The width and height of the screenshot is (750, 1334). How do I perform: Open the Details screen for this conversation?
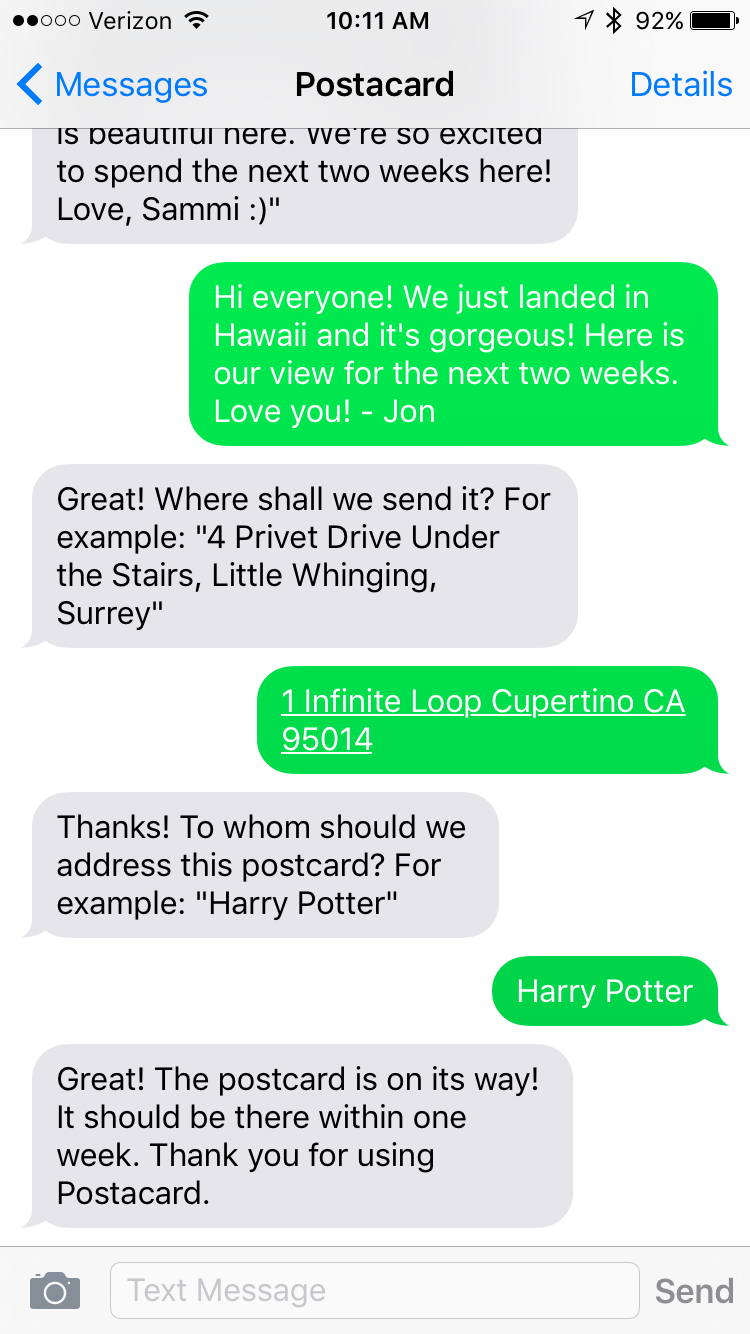[681, 84]
